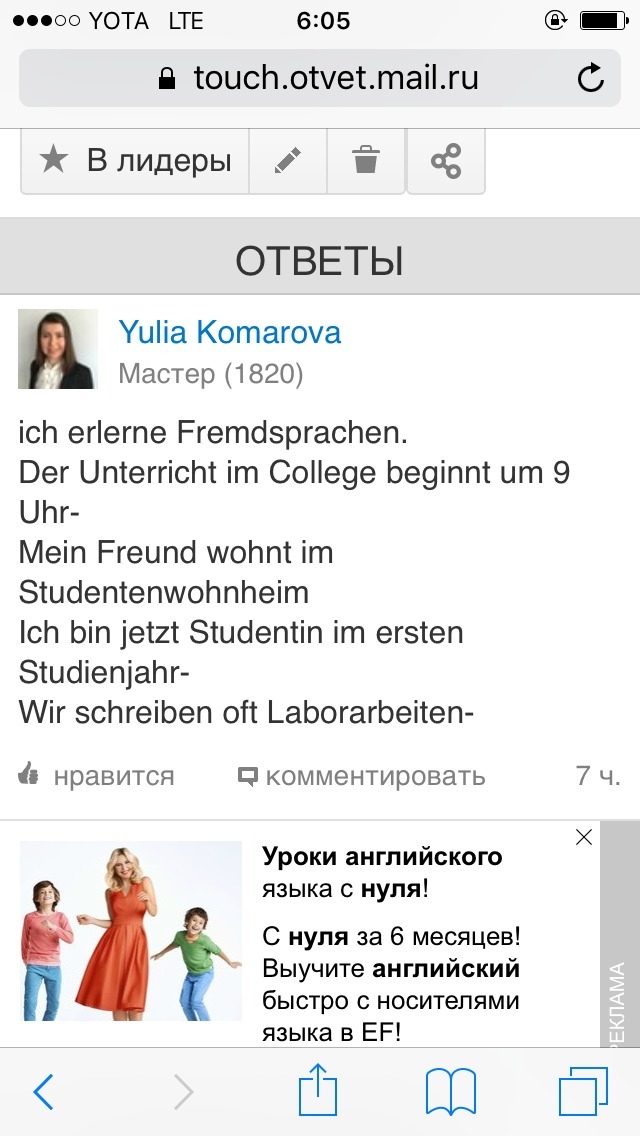Open Safari bookmarks

[x=451, y=1092]
